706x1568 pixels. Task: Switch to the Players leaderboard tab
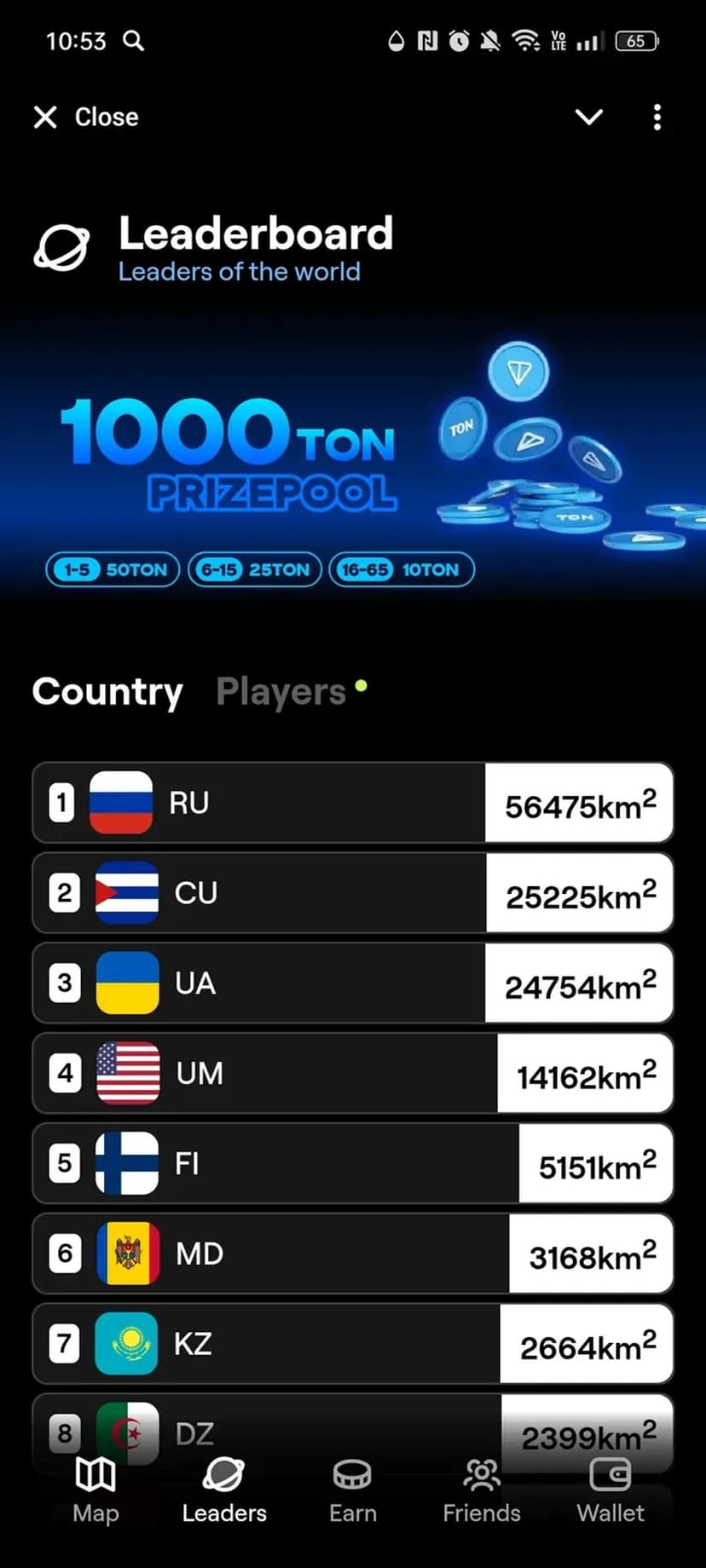281,692
